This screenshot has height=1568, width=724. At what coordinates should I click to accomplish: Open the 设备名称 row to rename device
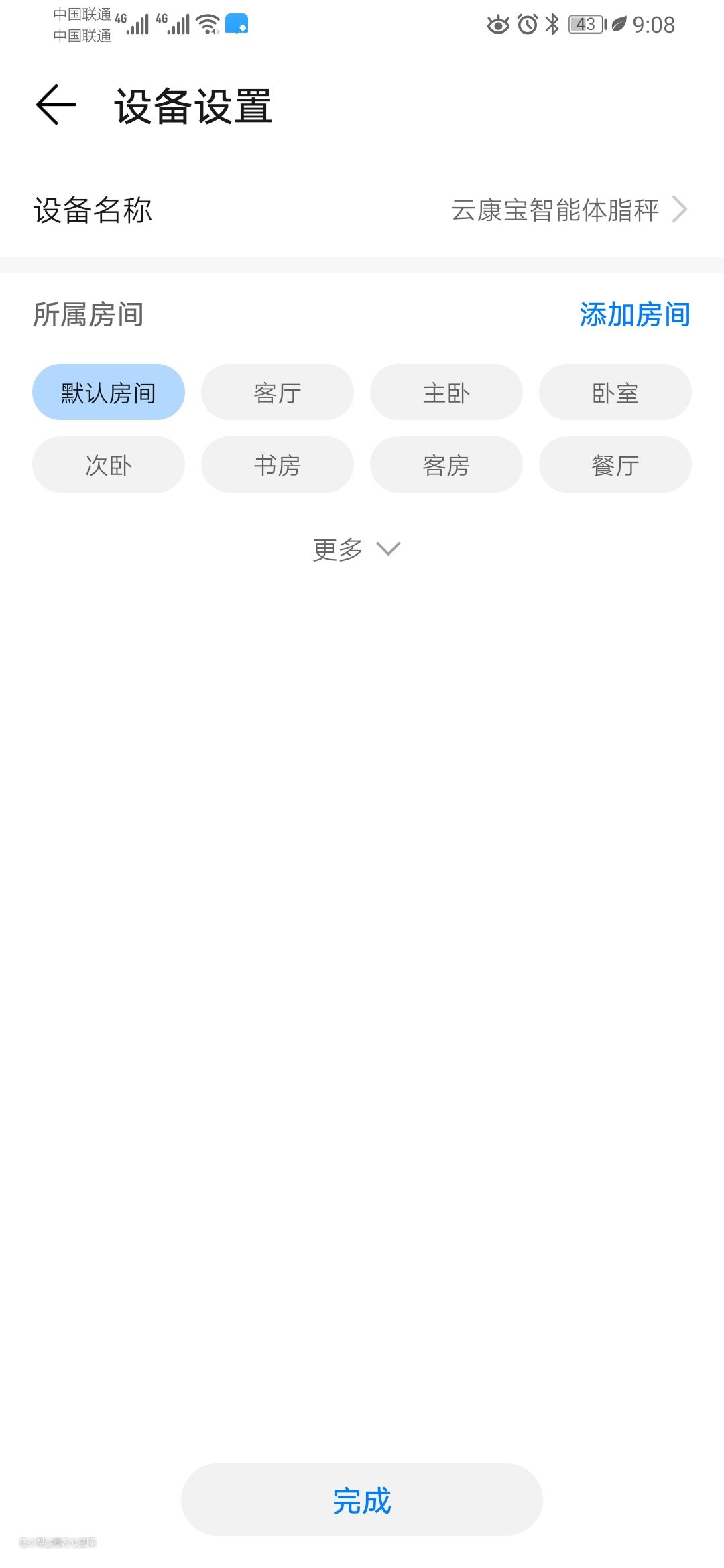(362, 210)
